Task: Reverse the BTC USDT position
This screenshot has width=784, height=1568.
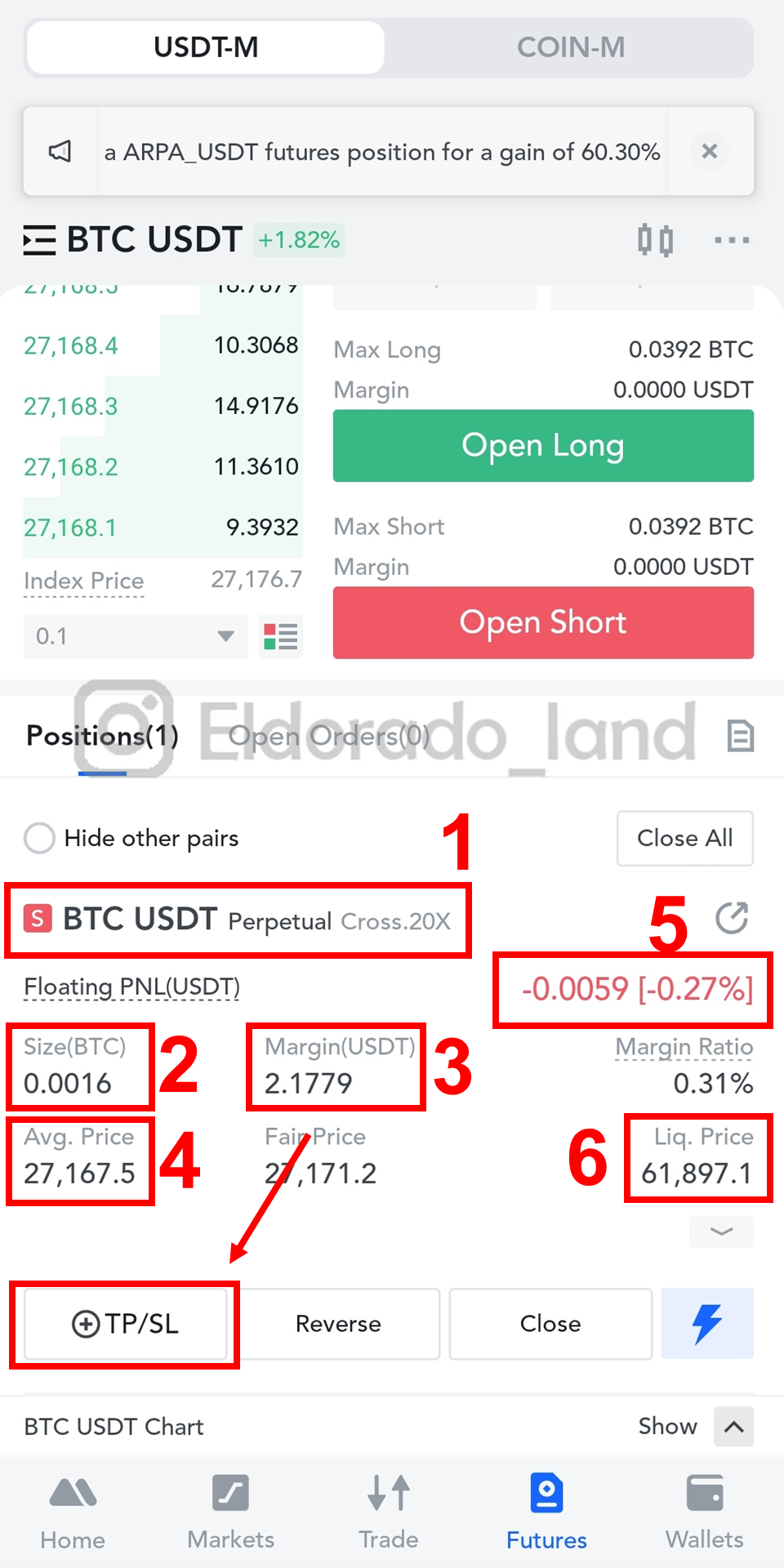Action: 338,1324
